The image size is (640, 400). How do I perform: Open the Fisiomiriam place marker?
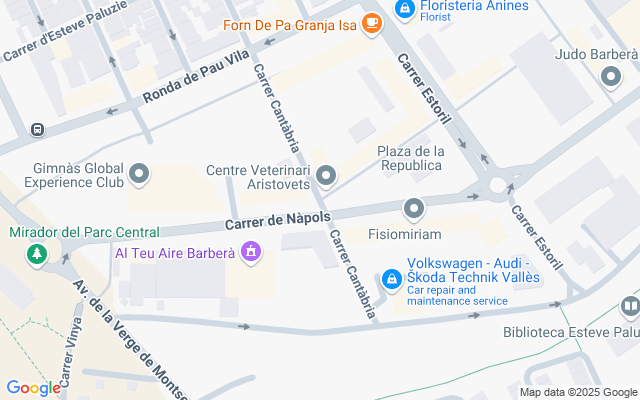(414, 208)
